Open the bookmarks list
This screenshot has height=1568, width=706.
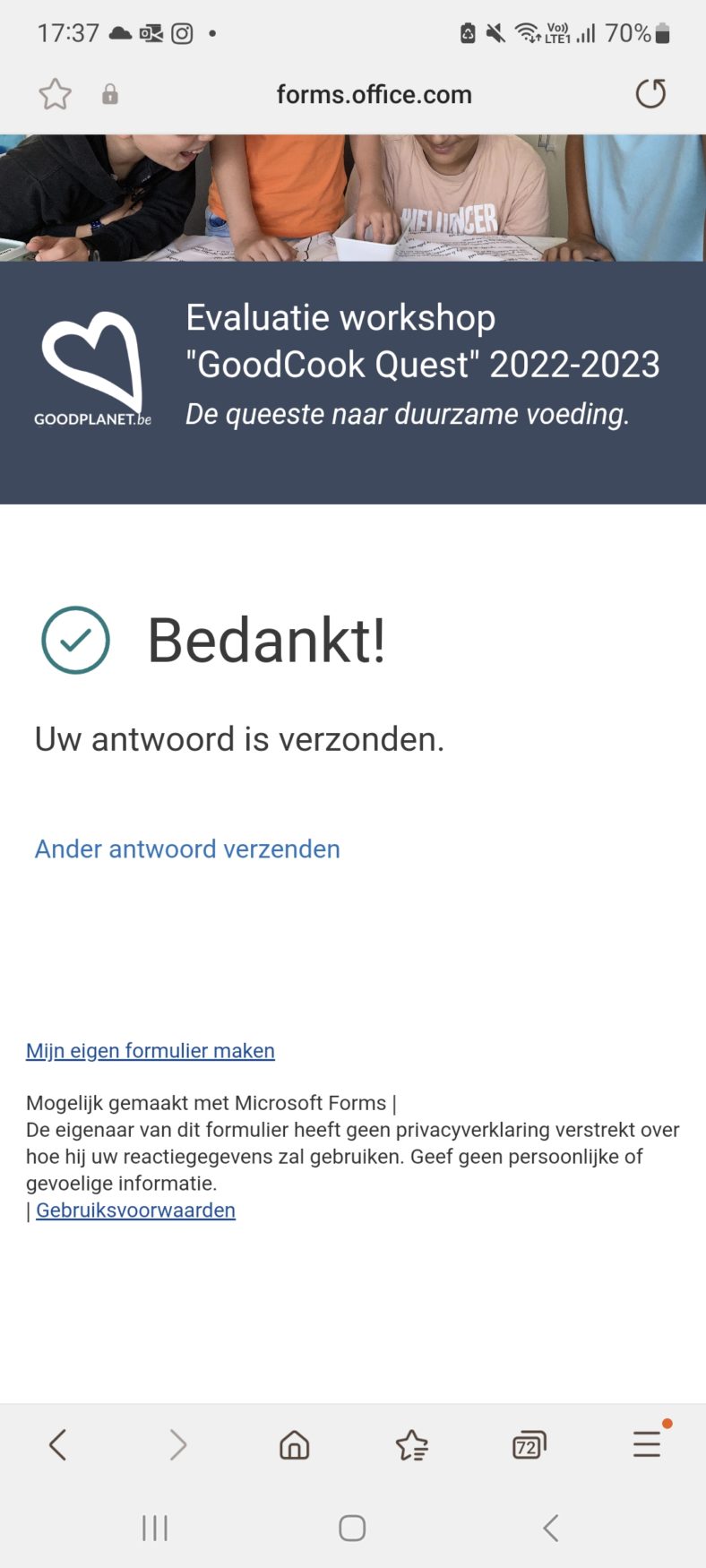tap(411, 1444)
